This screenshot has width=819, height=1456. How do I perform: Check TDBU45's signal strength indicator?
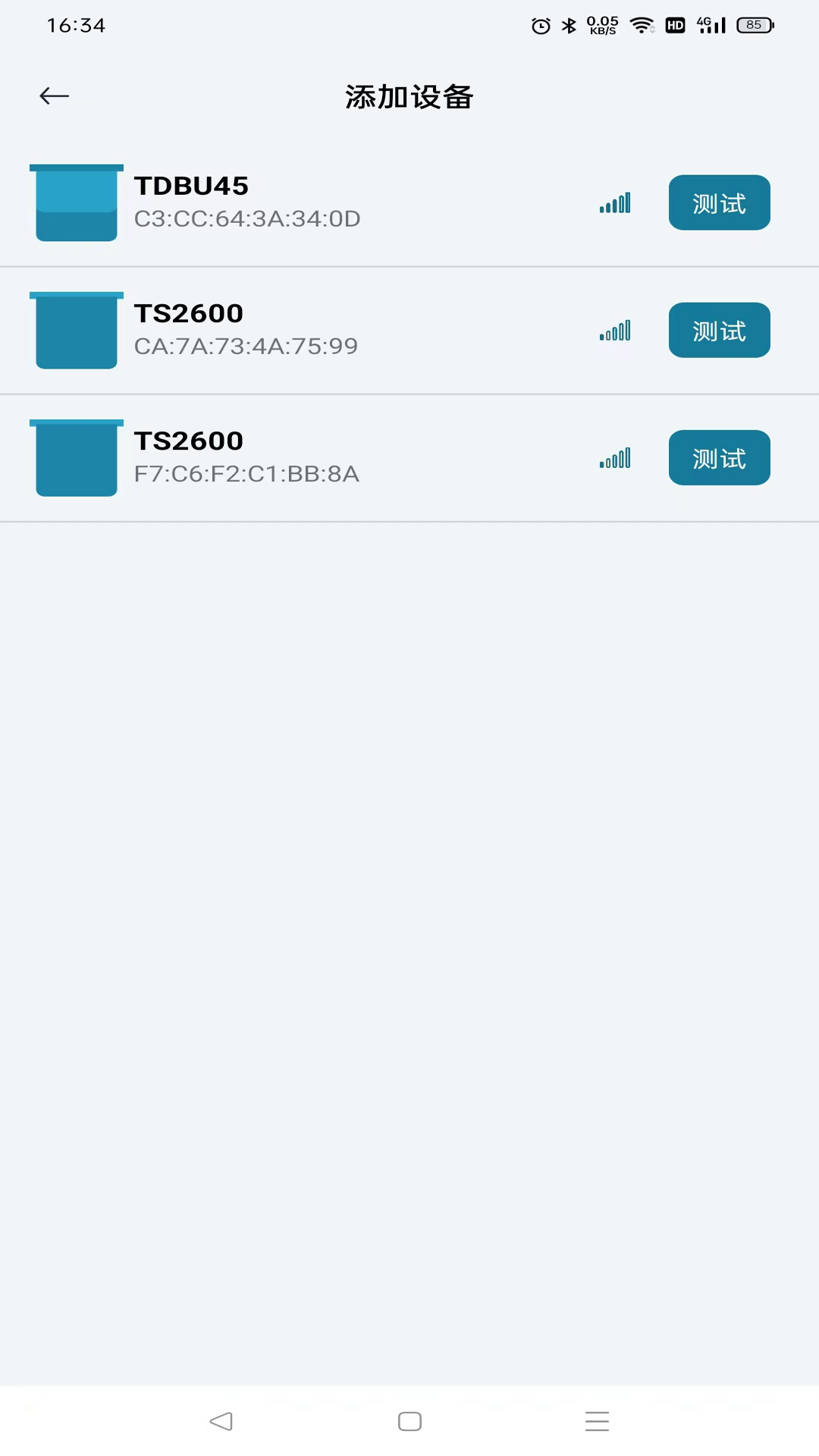[614, 202]
